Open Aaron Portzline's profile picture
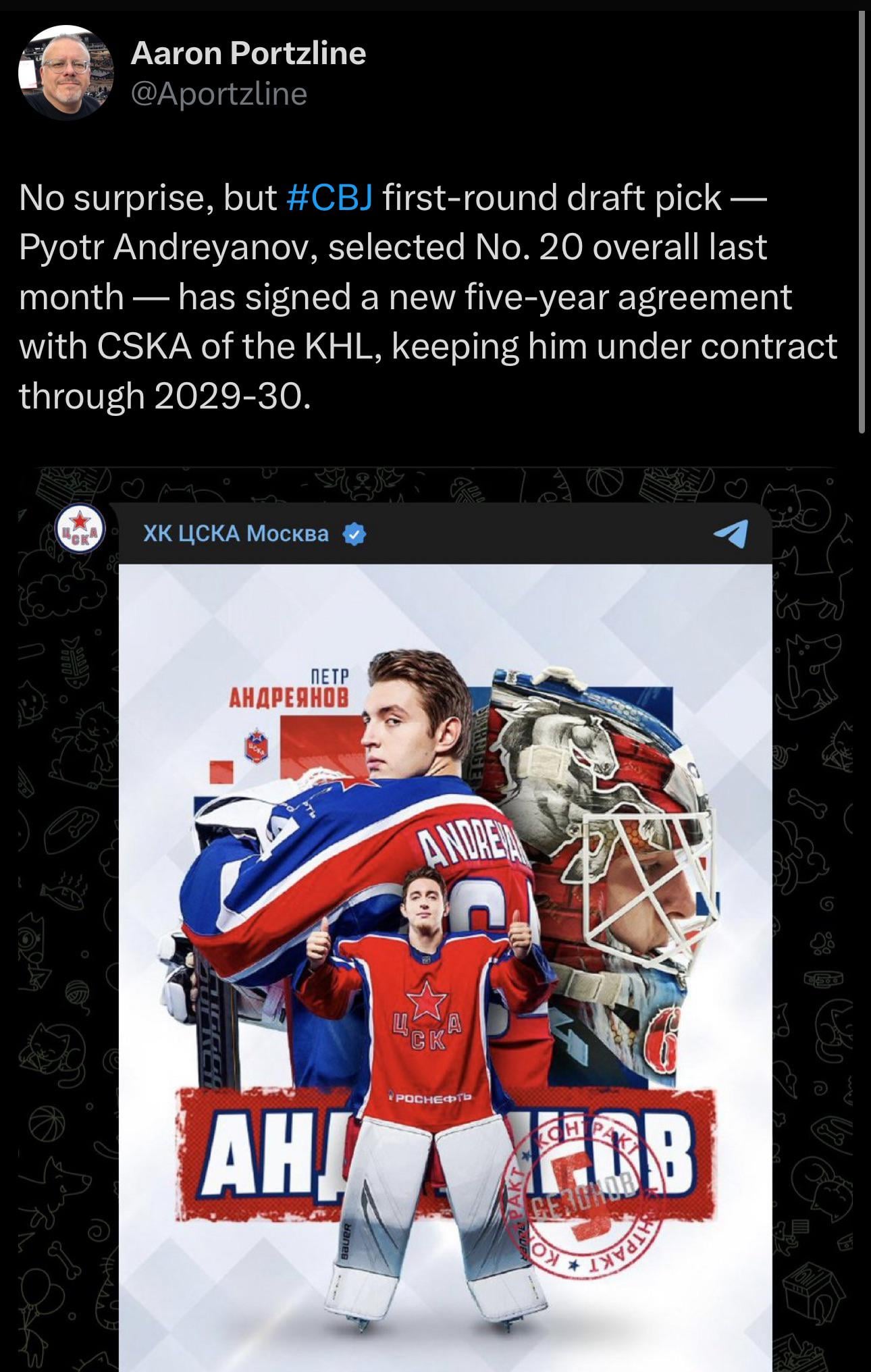The width and height of the screenshot is (871, 1372). (65, 73)
